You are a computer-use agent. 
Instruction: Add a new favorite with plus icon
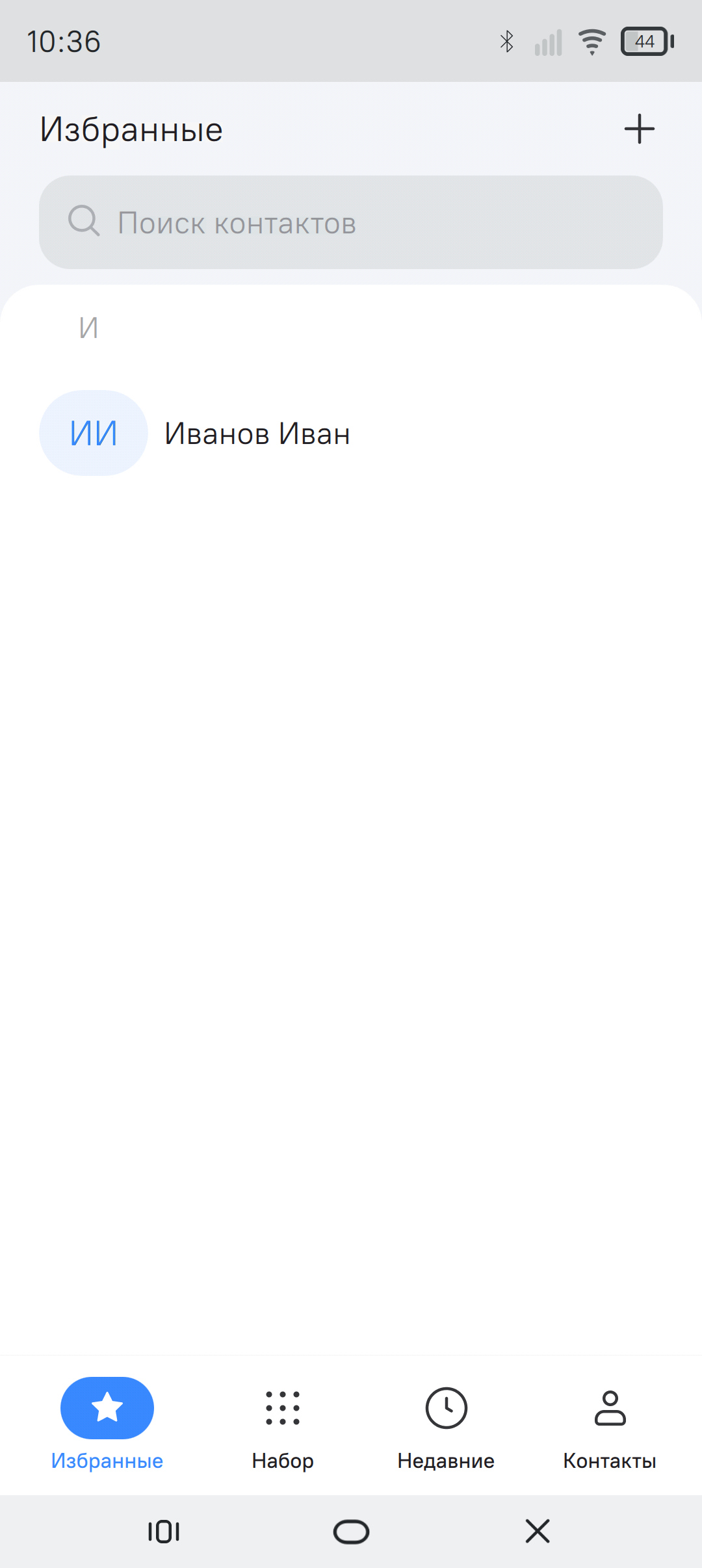639,129
